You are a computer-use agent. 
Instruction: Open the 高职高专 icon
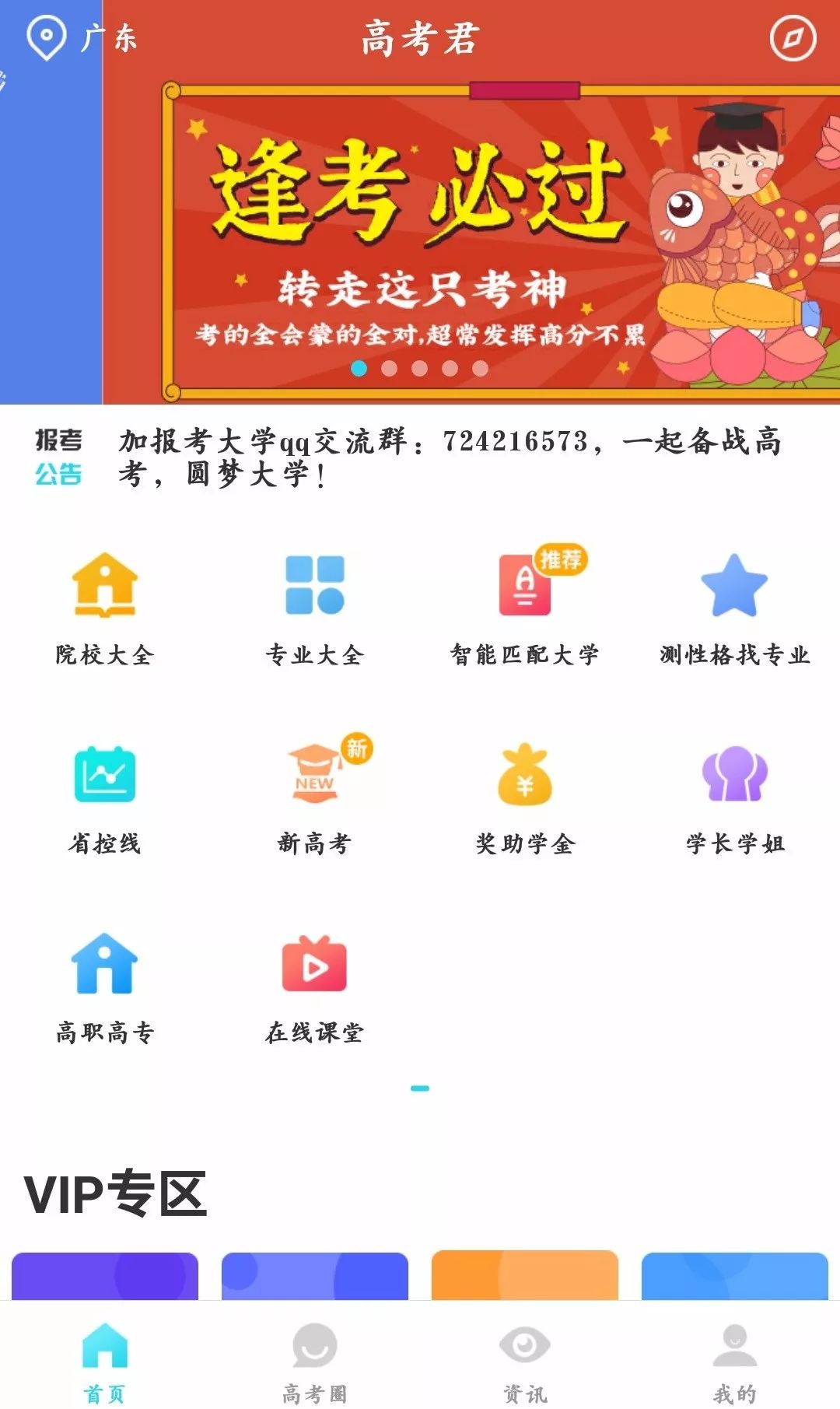click(105, 965)
